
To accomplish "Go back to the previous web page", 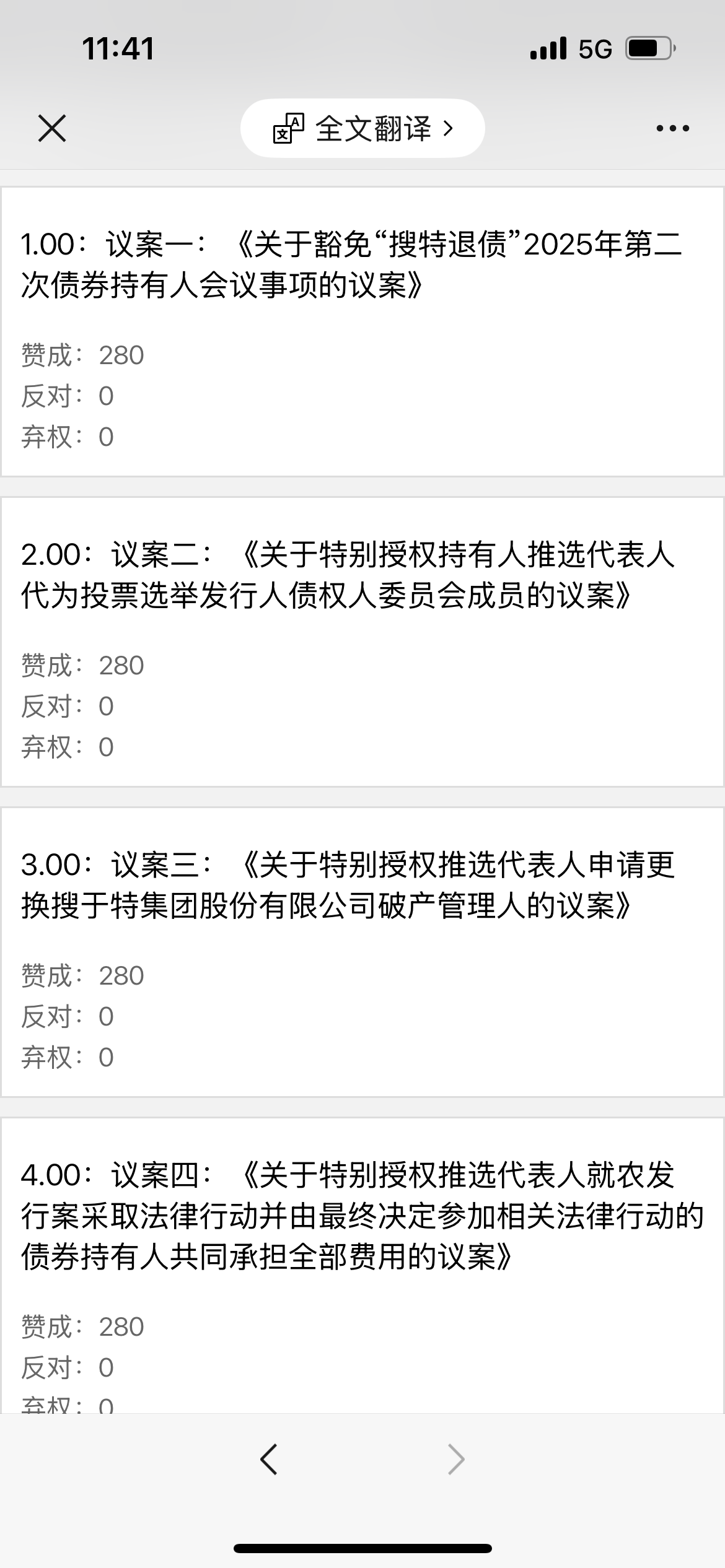I will 268,1460.
